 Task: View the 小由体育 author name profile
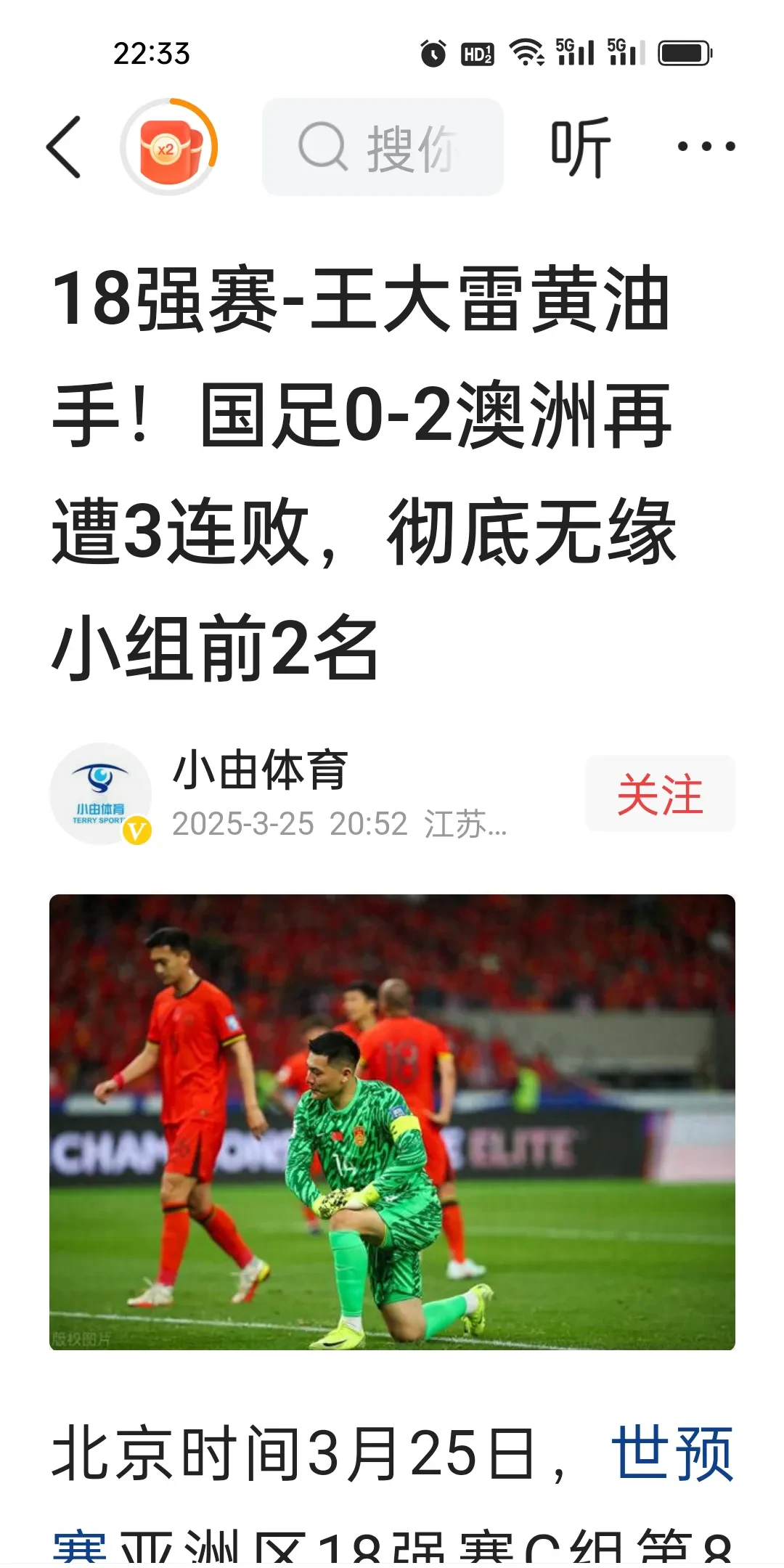point(260,769)
